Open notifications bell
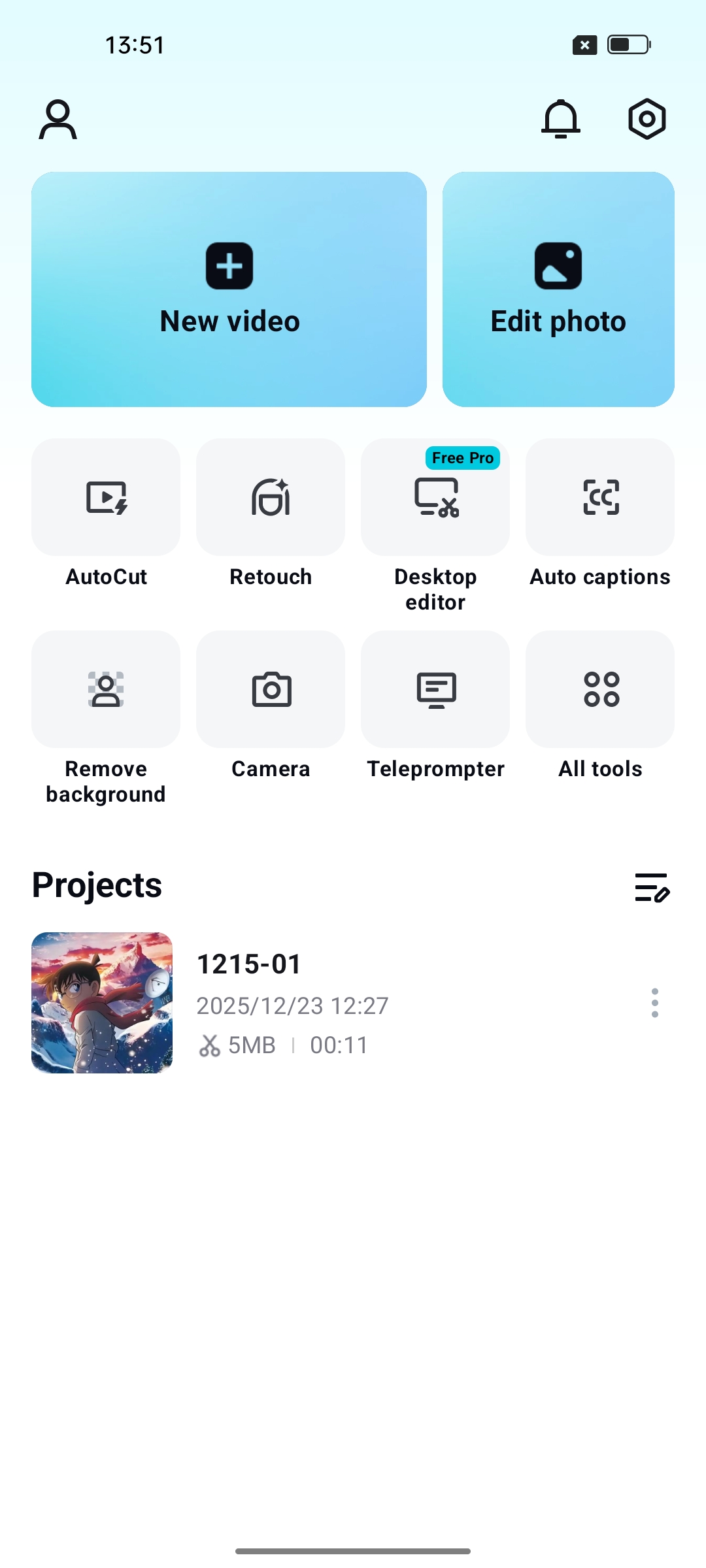This screenshot has width=706, height=1568. pyautogui.click(x=561, y=119)
